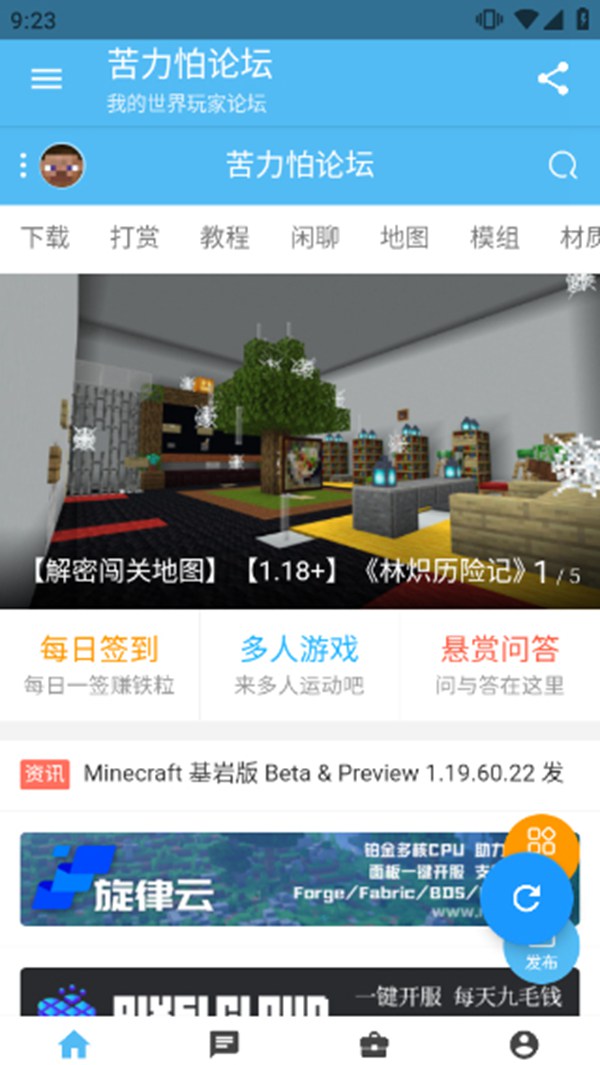Switch to the 模组 tab
Image resolution: width=600 pixels, height=1065 pixels.
[494, 237]
